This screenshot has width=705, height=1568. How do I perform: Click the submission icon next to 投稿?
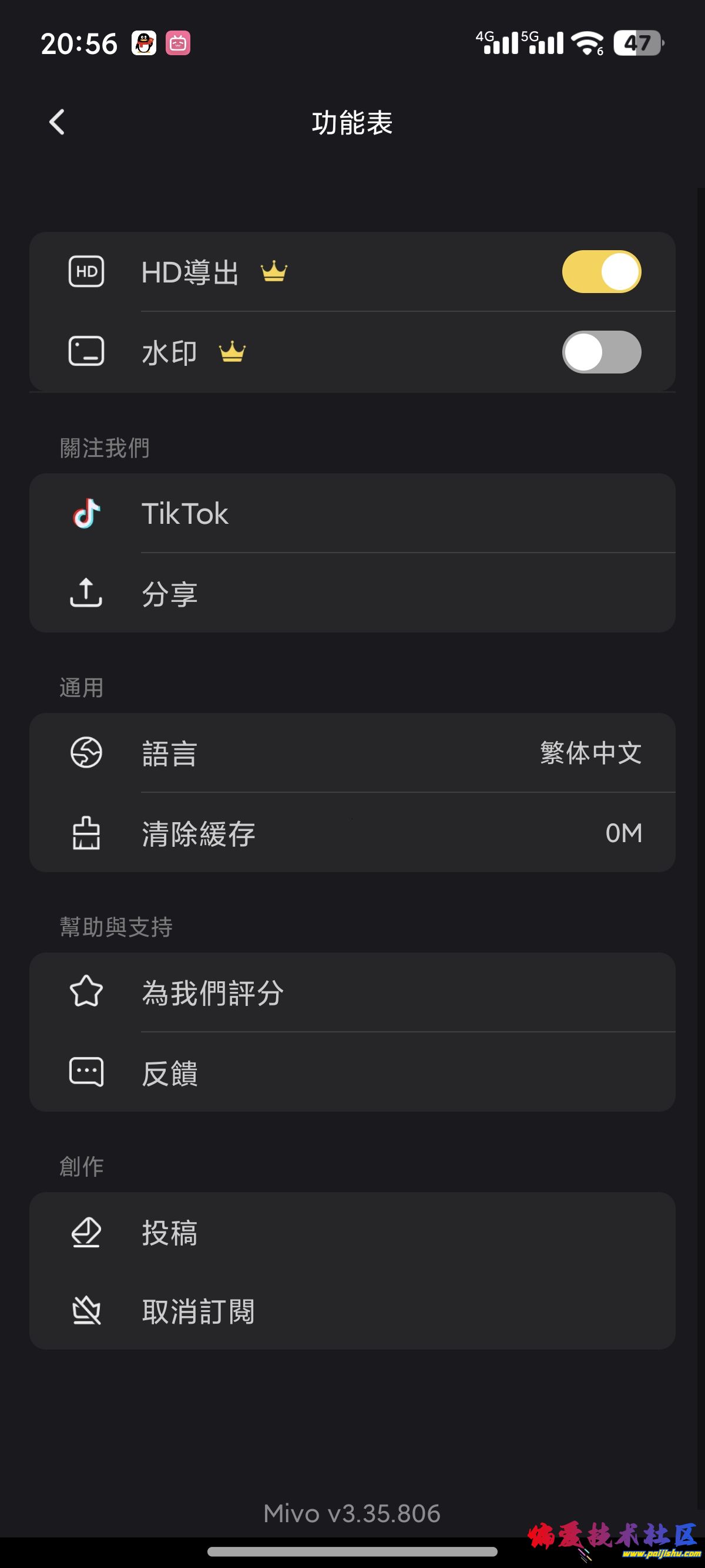[86, 1234]
